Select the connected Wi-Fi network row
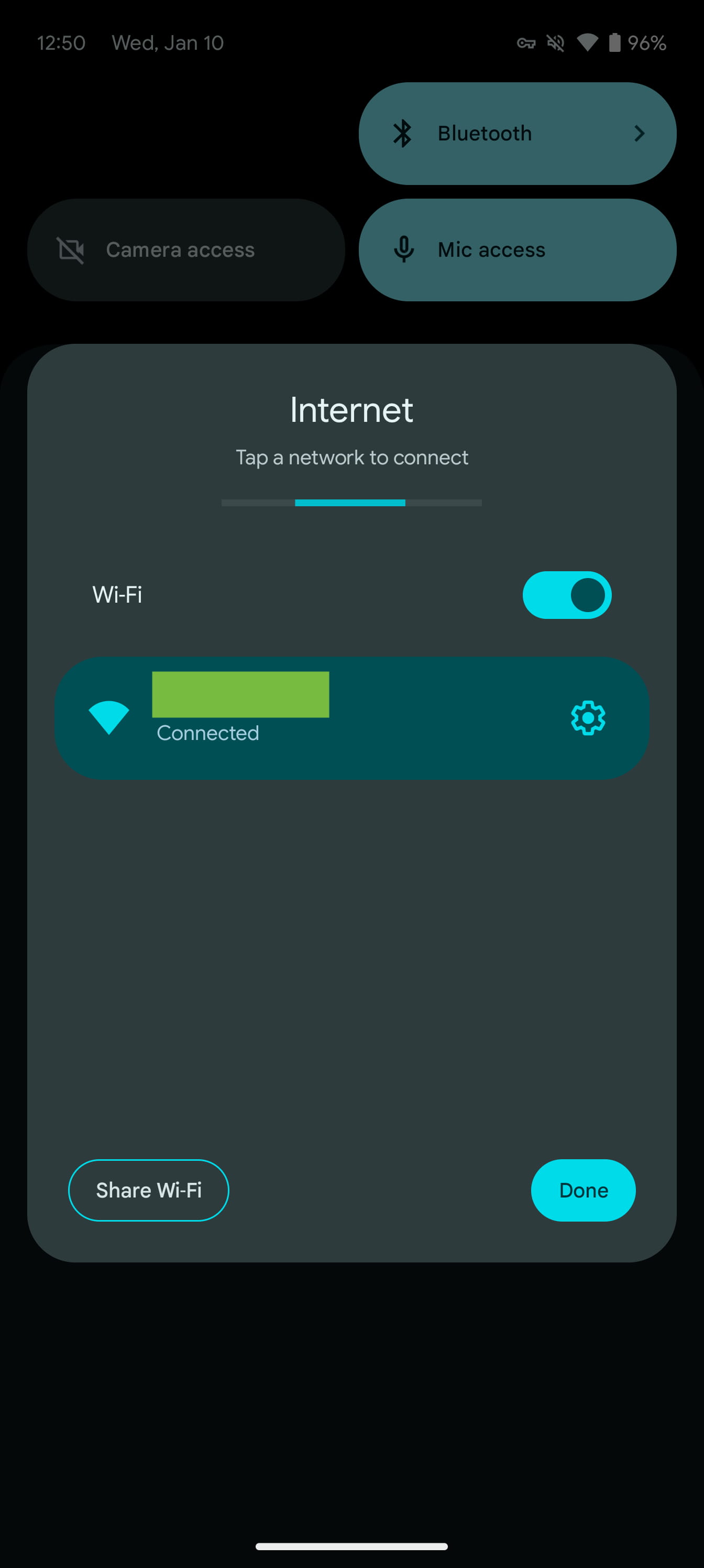Viewport: 704px width, 1568px height. (351, 718)
